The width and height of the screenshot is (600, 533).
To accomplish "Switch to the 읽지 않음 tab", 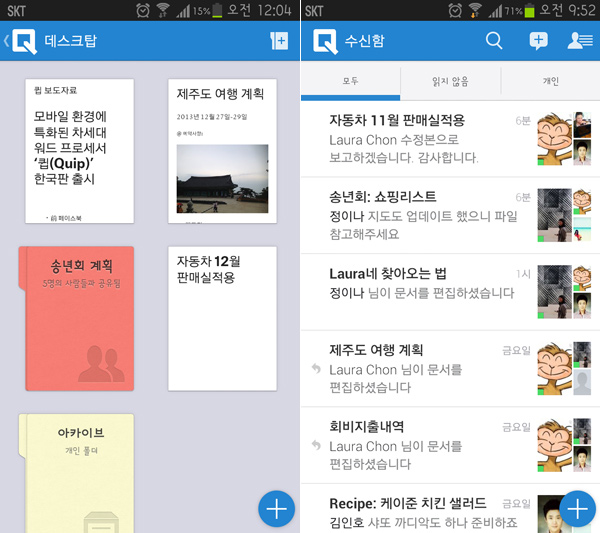I will (451, 81).
